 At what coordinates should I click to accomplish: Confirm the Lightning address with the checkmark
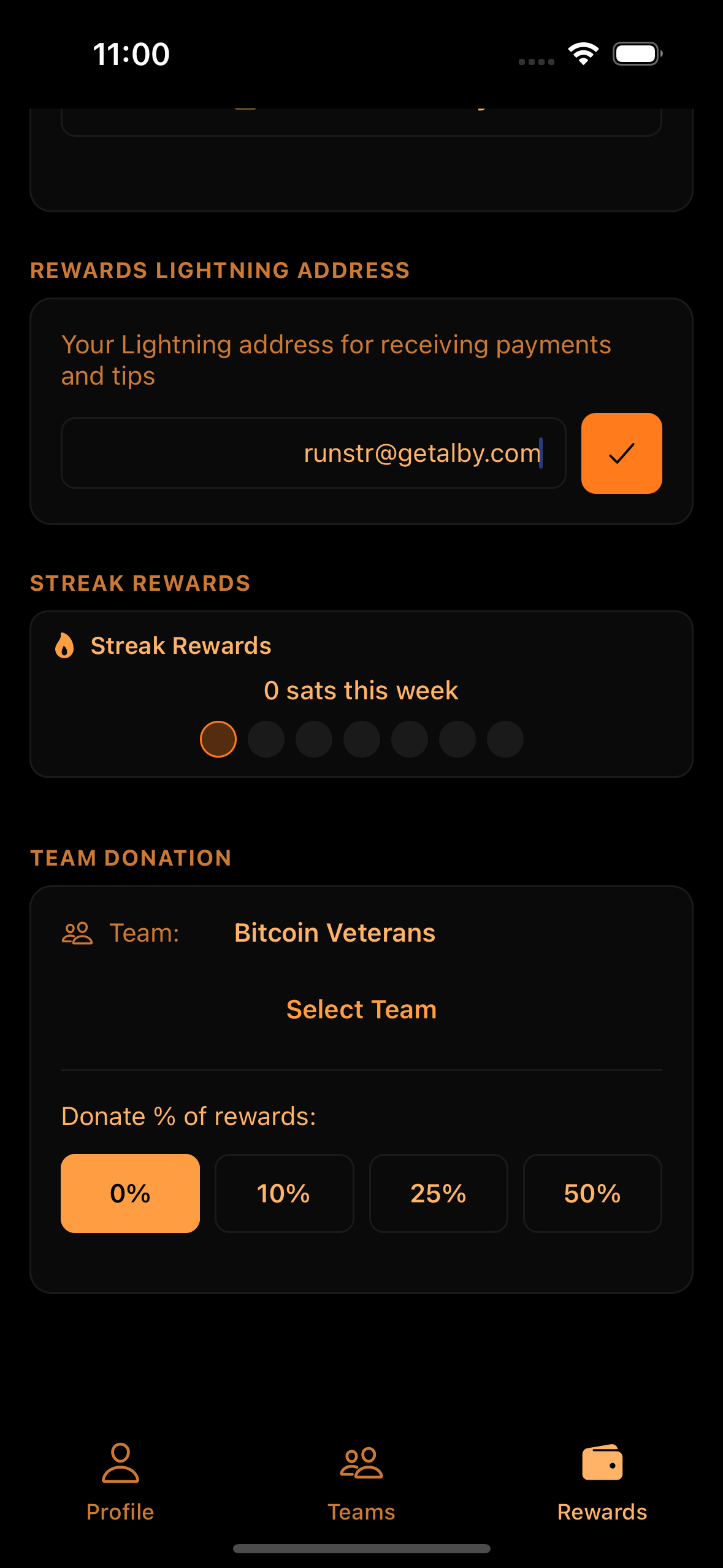[621, 453]
